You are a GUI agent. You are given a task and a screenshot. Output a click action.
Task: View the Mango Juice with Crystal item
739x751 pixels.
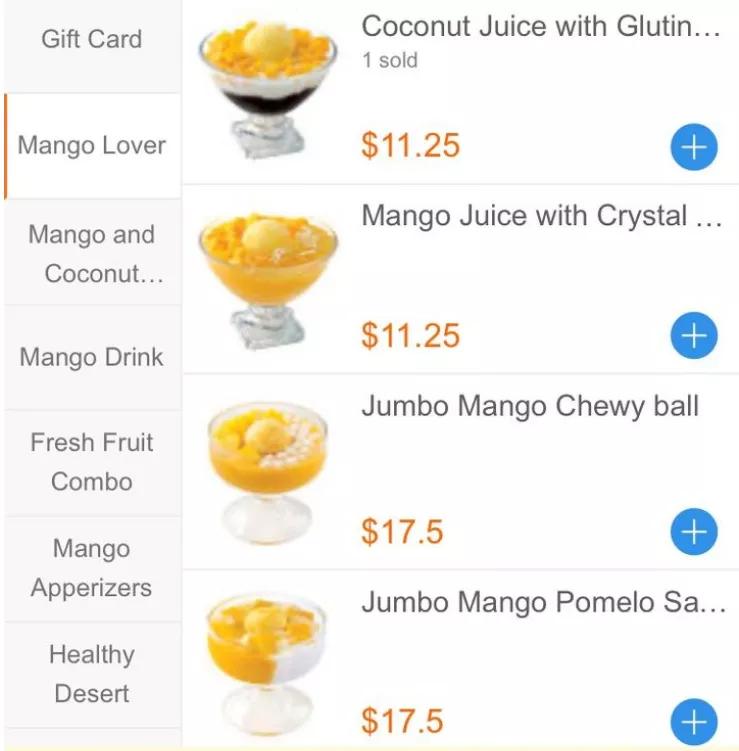tap(540, 216)
